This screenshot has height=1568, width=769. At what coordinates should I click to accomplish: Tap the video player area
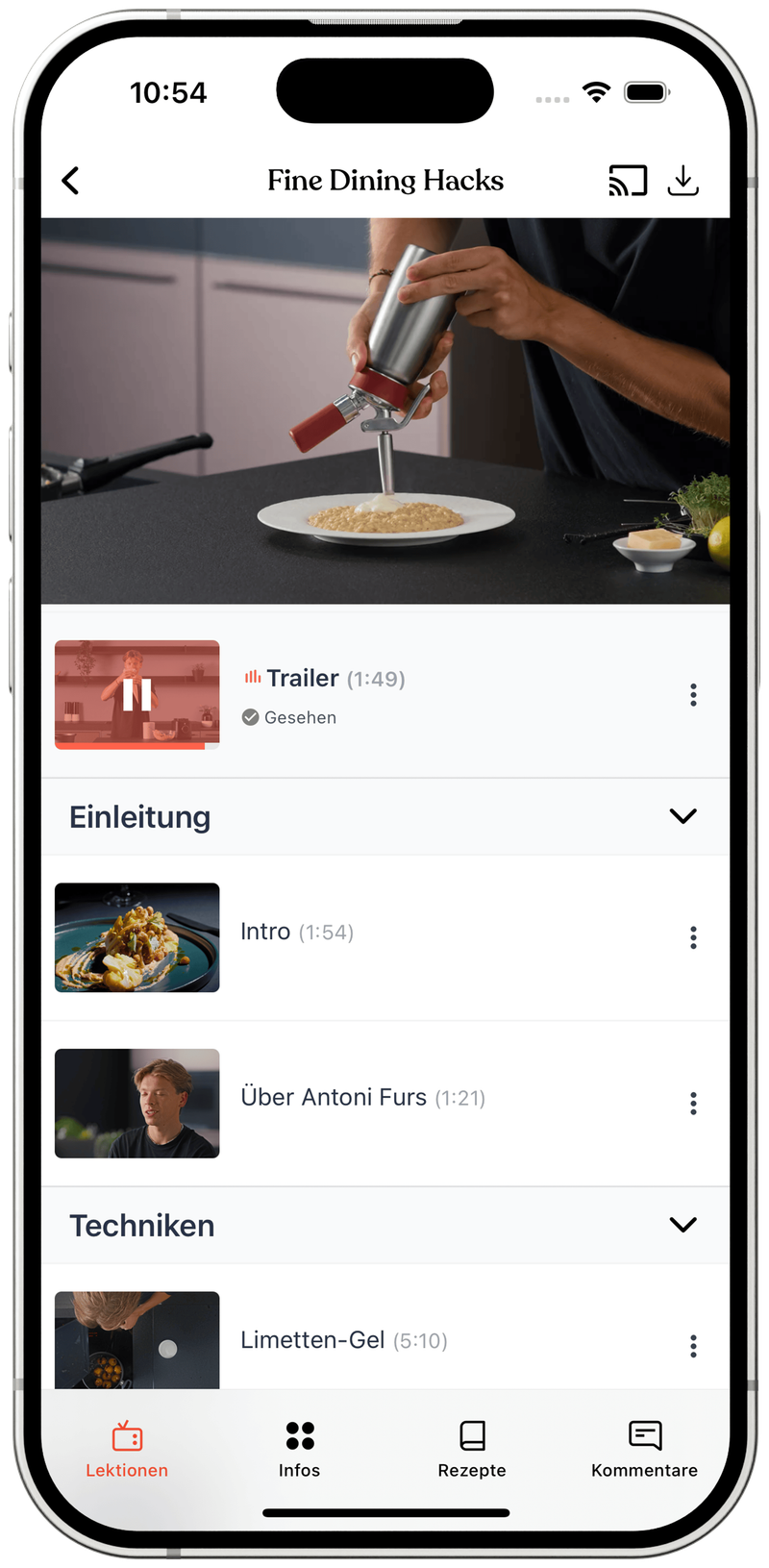click(x=384, y=411)
